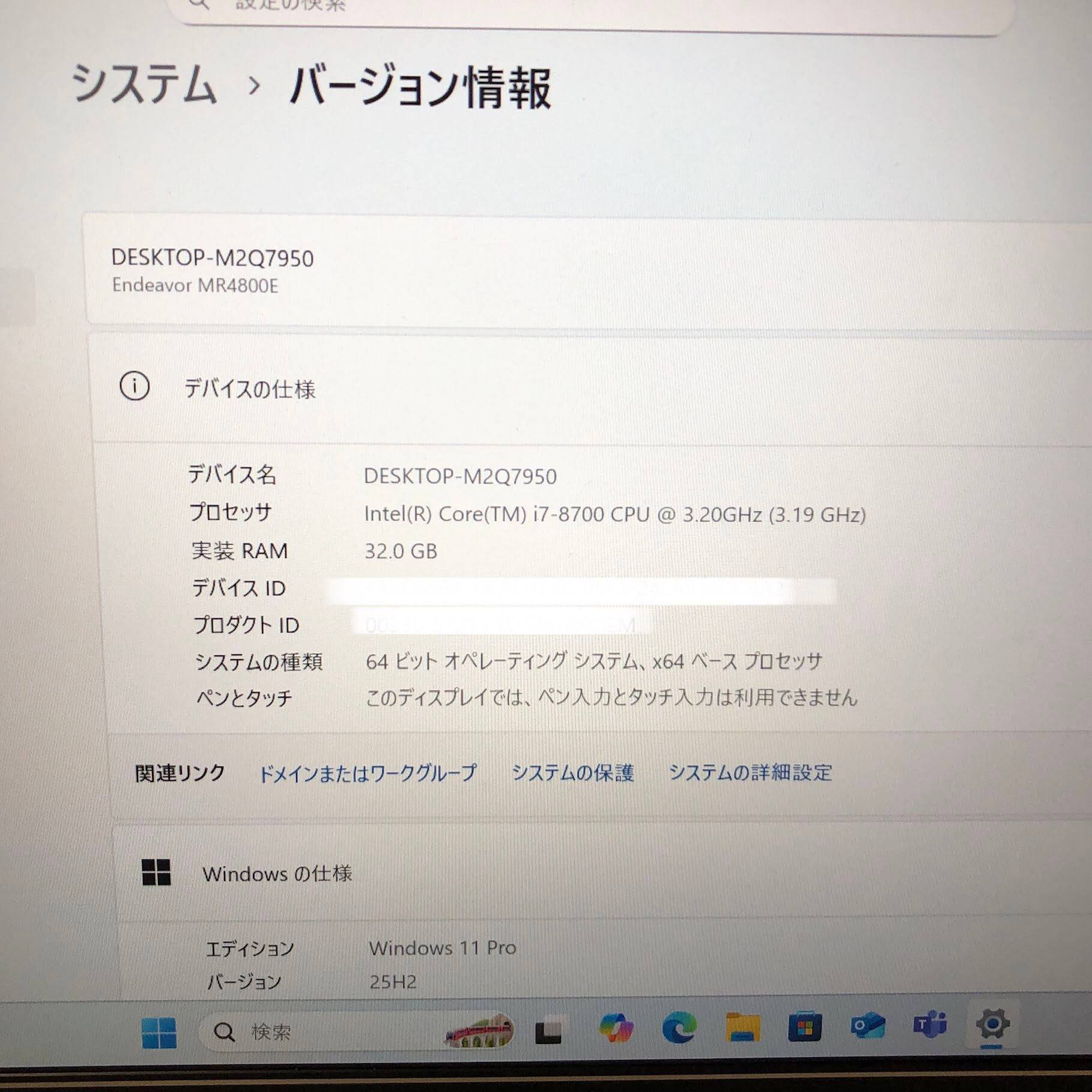Open Microsoft Store from the taskbar
The width and height of the screenshot is (1092, 1092).
click(x=805, y=1028)
